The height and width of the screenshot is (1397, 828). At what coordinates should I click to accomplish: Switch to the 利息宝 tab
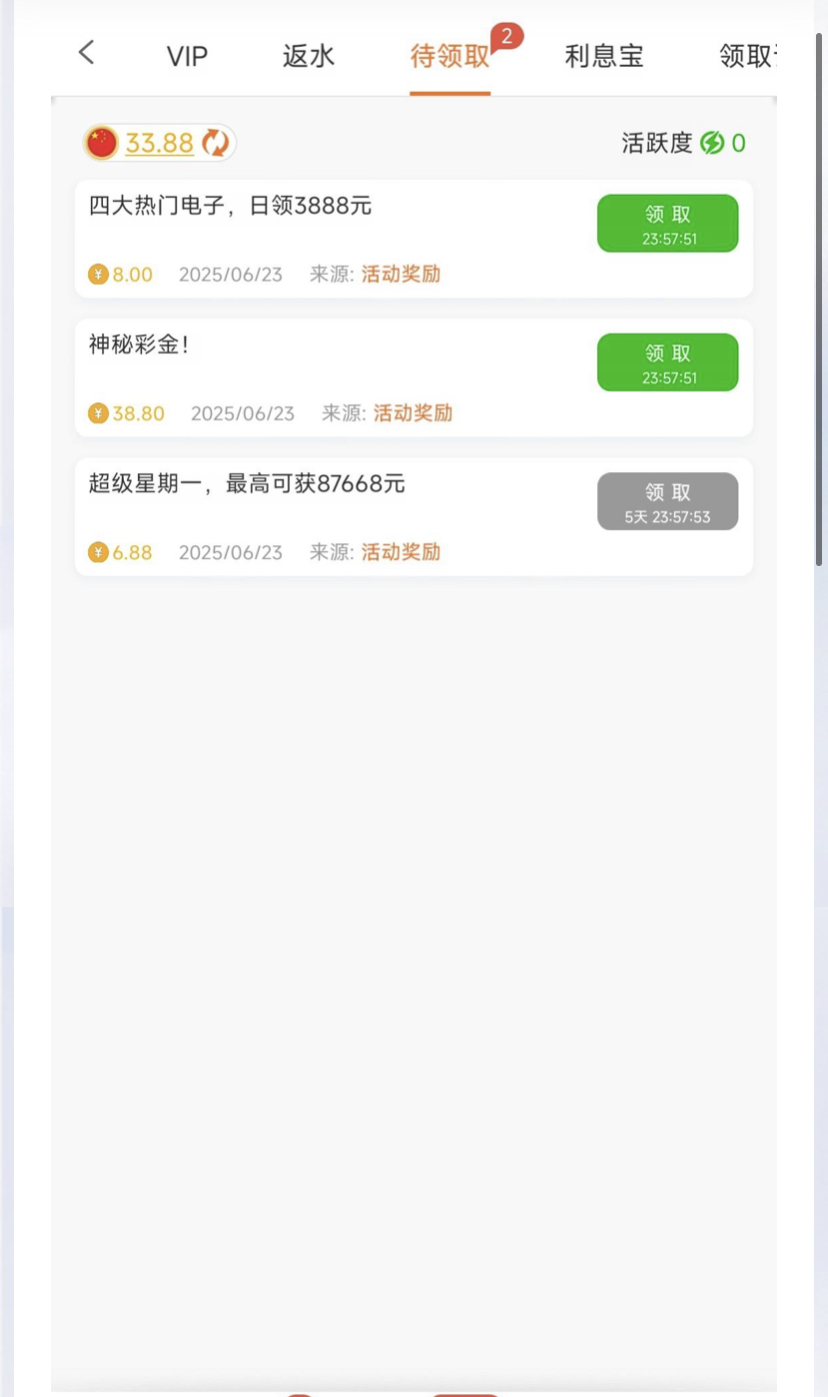click(604, 57)
